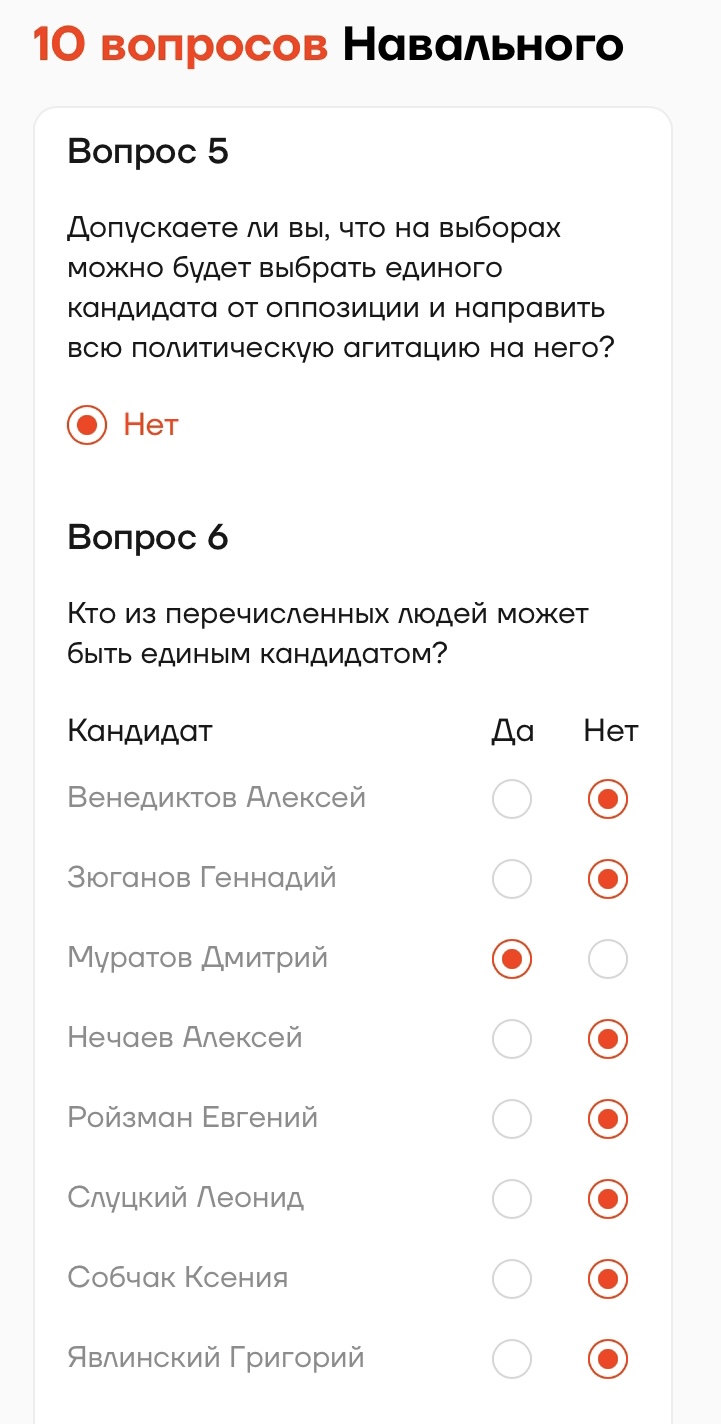Choose Да for Слуцкий Леонид

[x=512, y=1199]
